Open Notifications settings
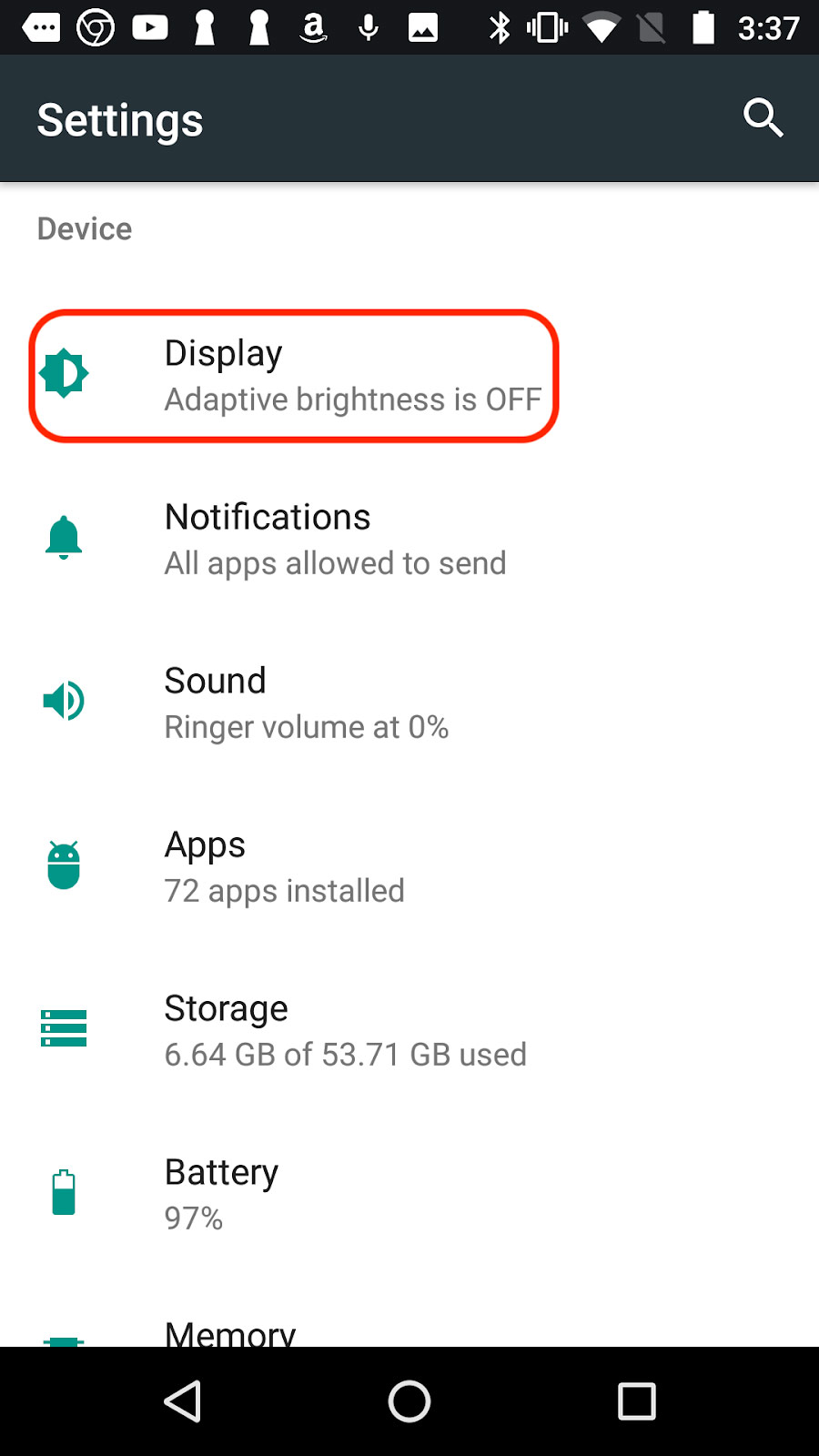The height and width of the screenshot is (1456, 819). (x=409, y=540)
